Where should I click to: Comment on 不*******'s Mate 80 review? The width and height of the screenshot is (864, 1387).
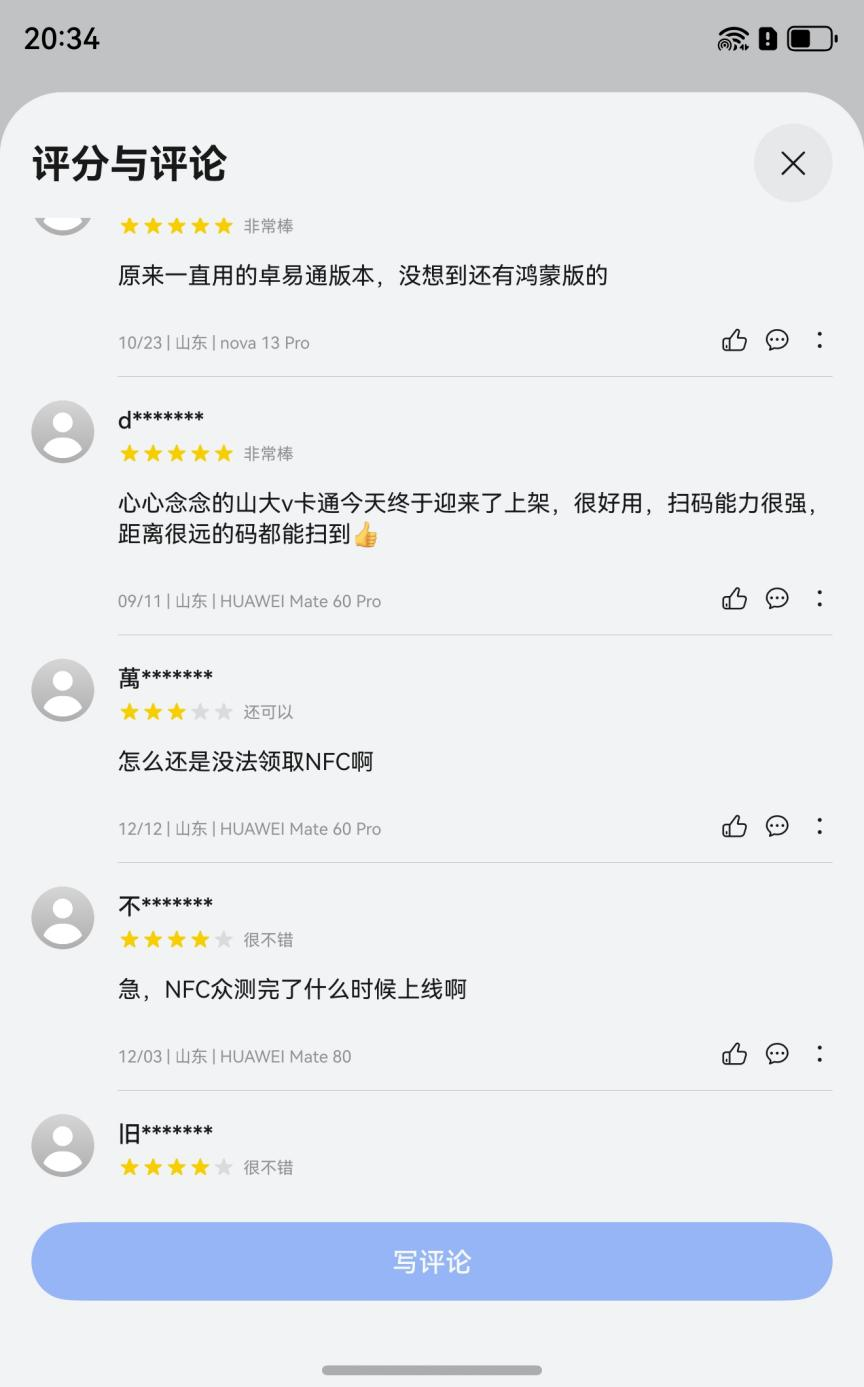(777, 1055)
